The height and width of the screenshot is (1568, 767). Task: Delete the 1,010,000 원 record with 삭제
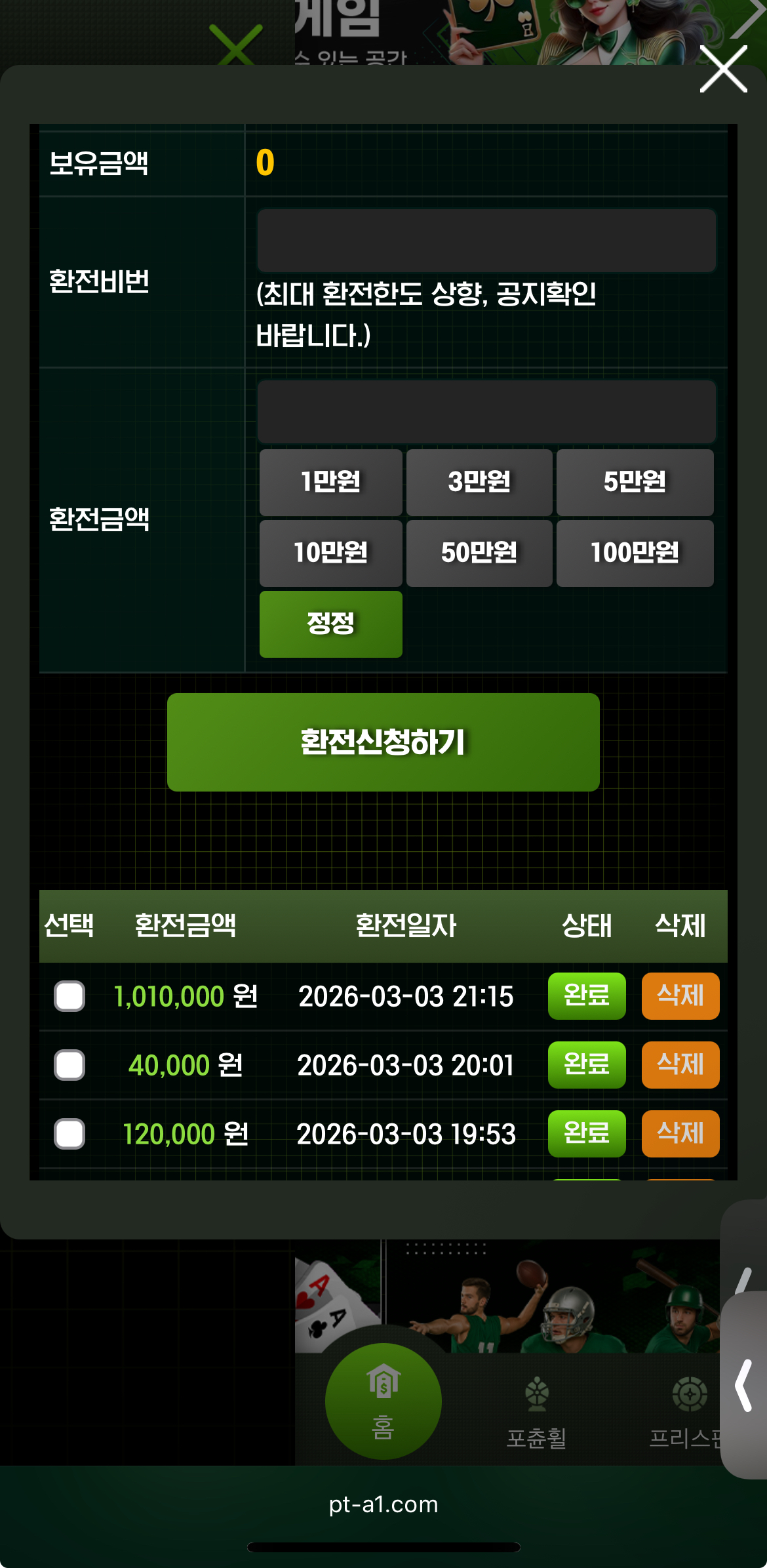(680, 996)
